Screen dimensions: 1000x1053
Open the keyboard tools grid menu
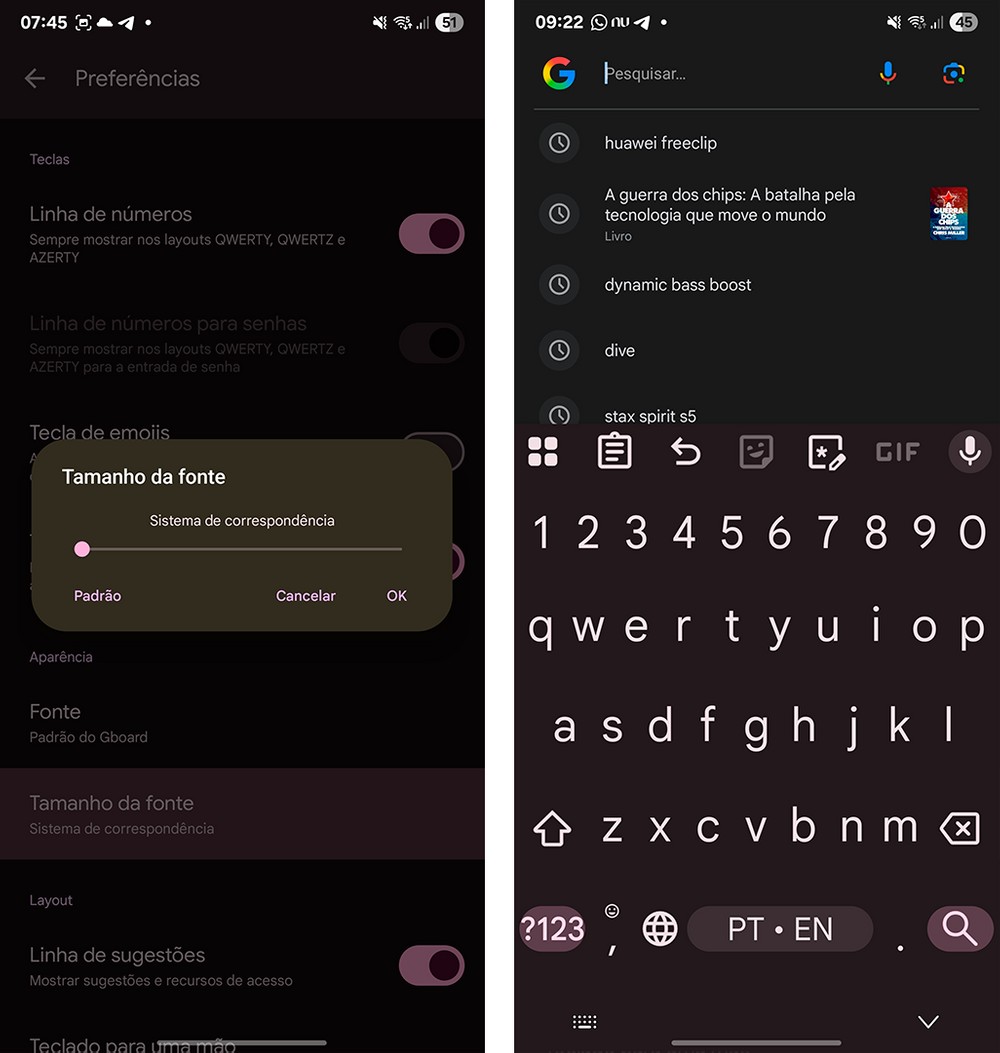[543, 452]
